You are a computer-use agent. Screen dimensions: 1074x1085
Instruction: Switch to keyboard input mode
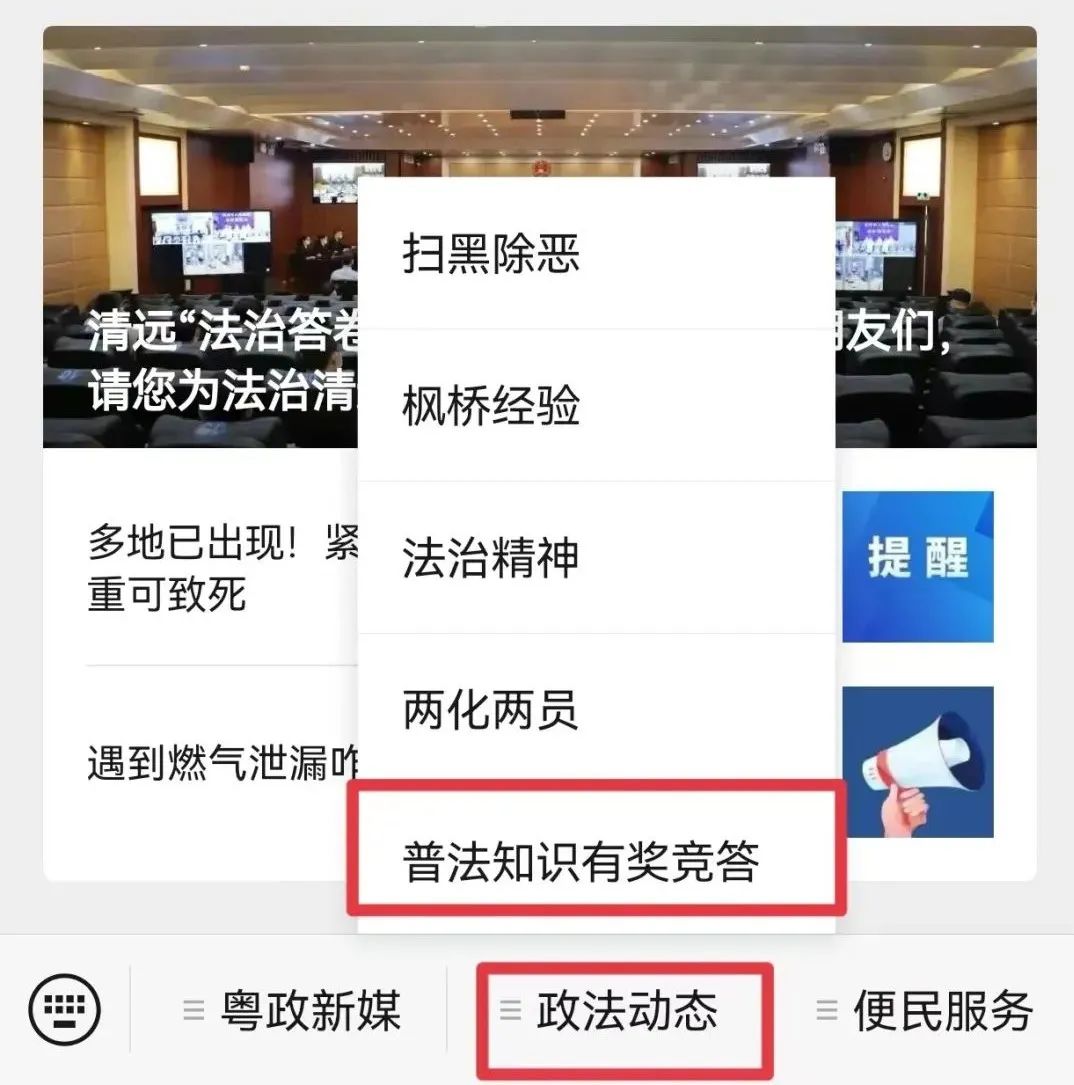pyautogui.click(x=64, y=1010)
